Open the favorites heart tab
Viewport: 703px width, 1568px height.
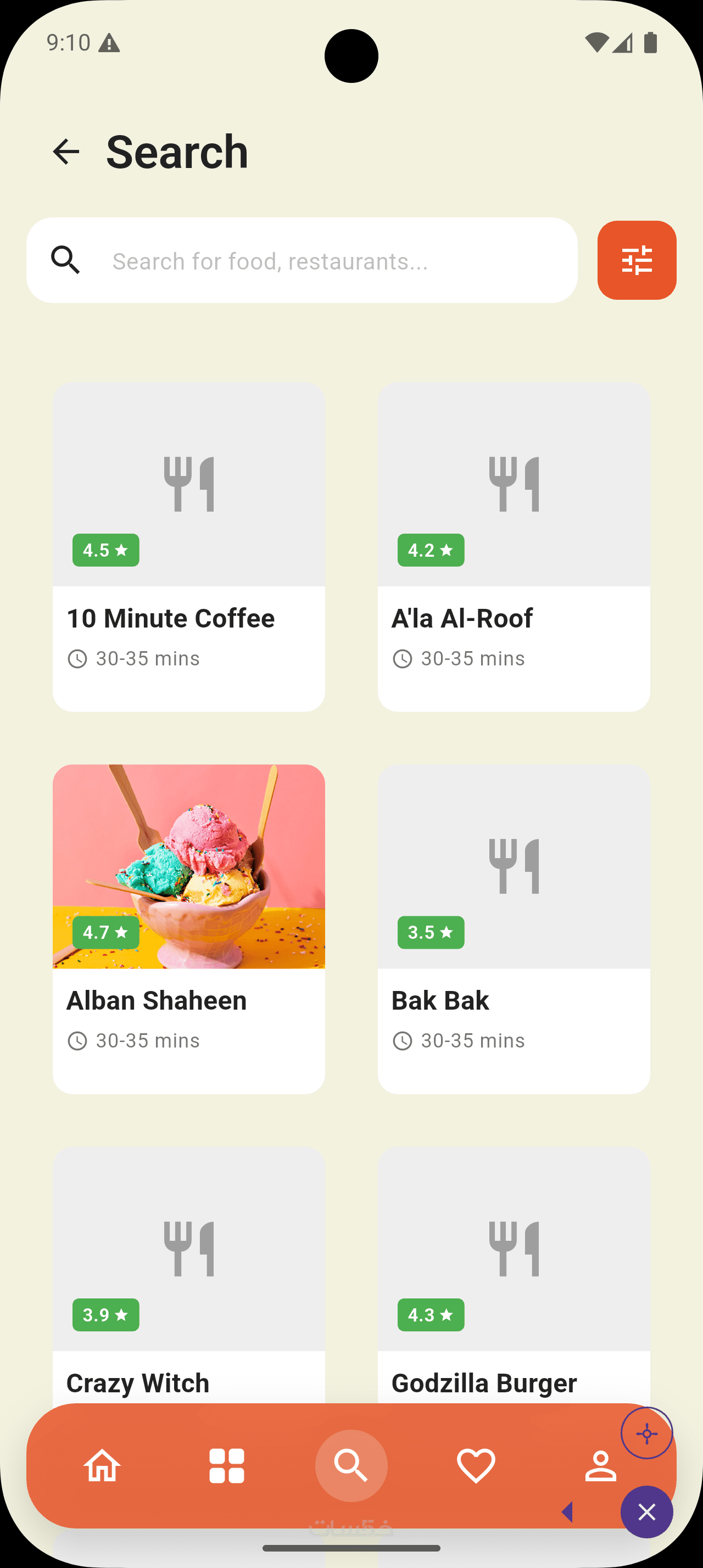[x=476, y=1466]
